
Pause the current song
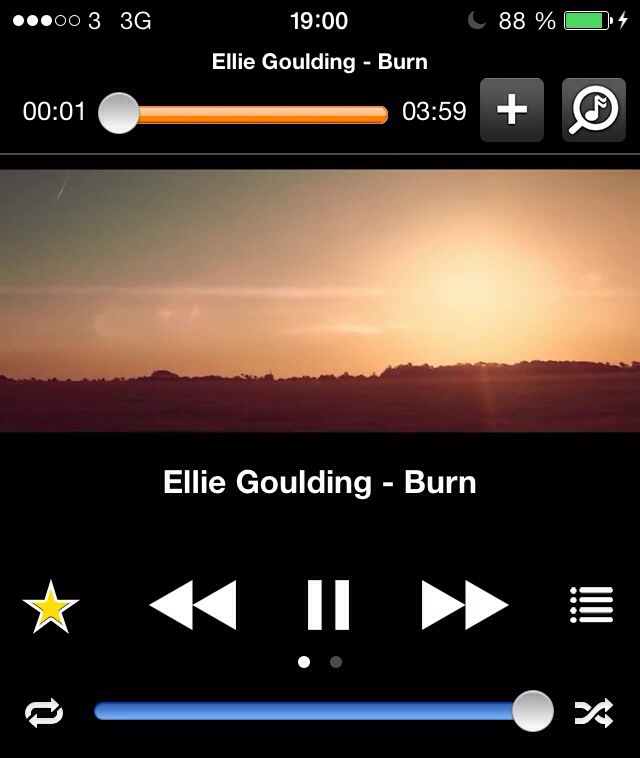tap(328, 604)
